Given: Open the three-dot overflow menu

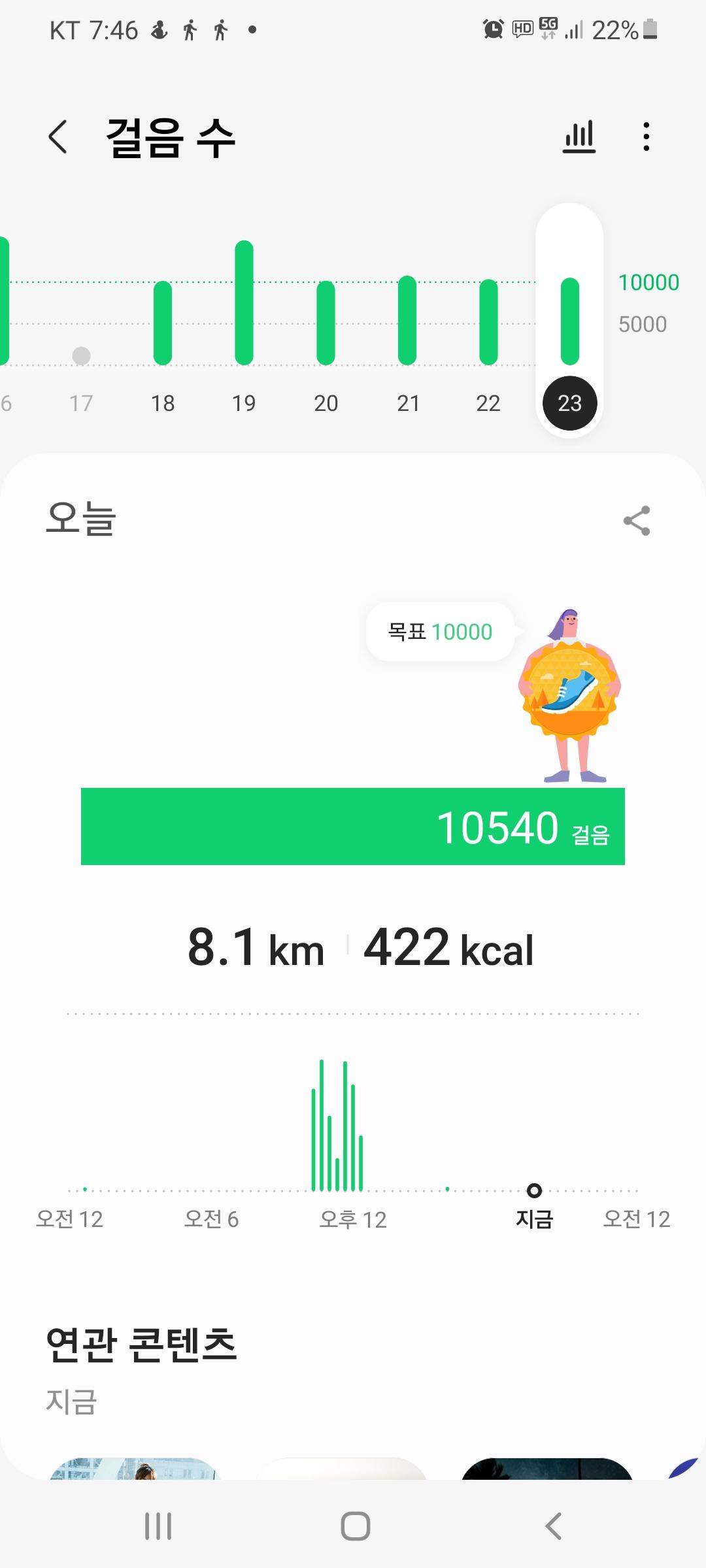Looking at the screenshot, I should tap(646, 137).
